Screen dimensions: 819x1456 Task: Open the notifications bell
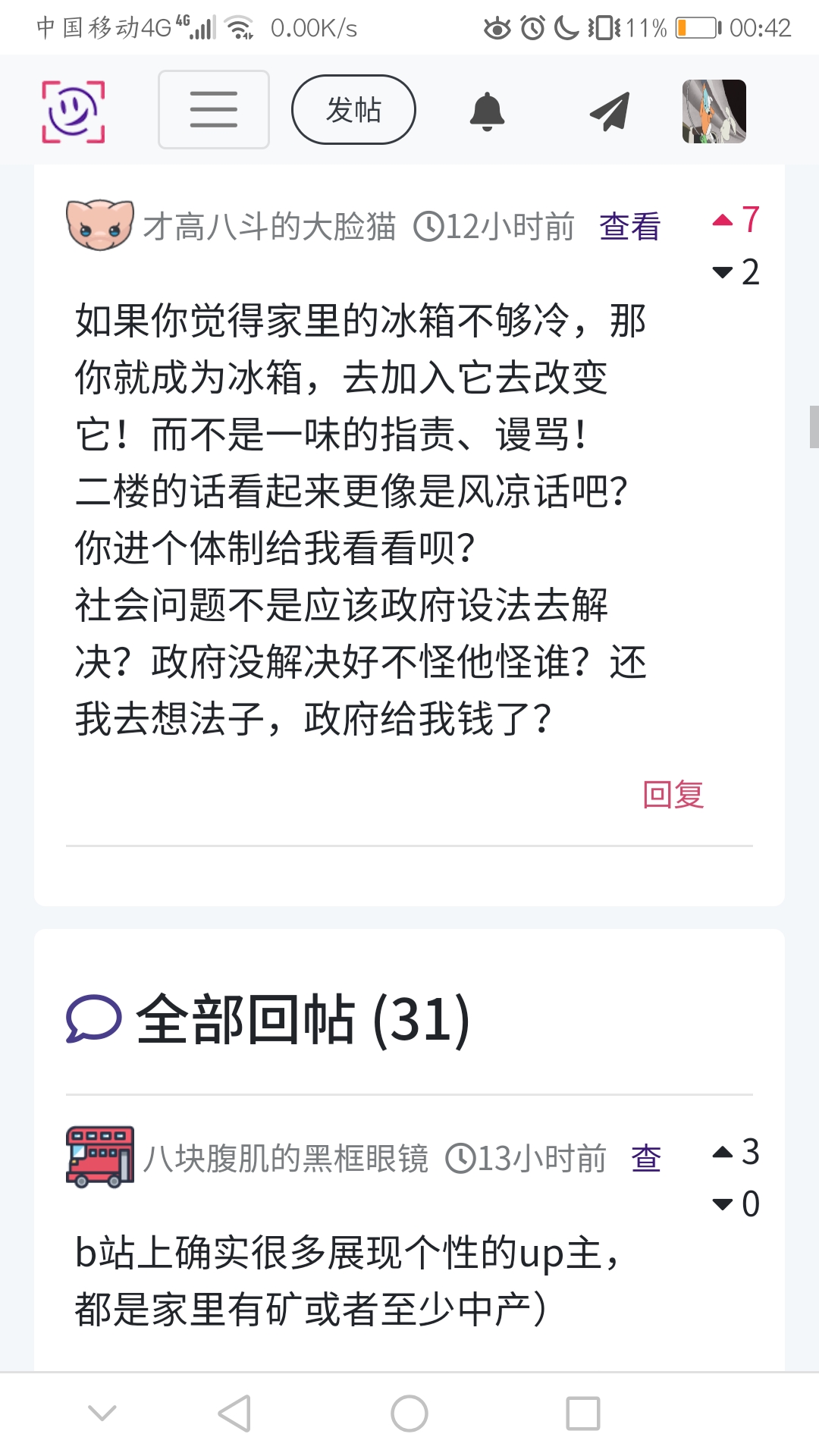tap(487, 111)
